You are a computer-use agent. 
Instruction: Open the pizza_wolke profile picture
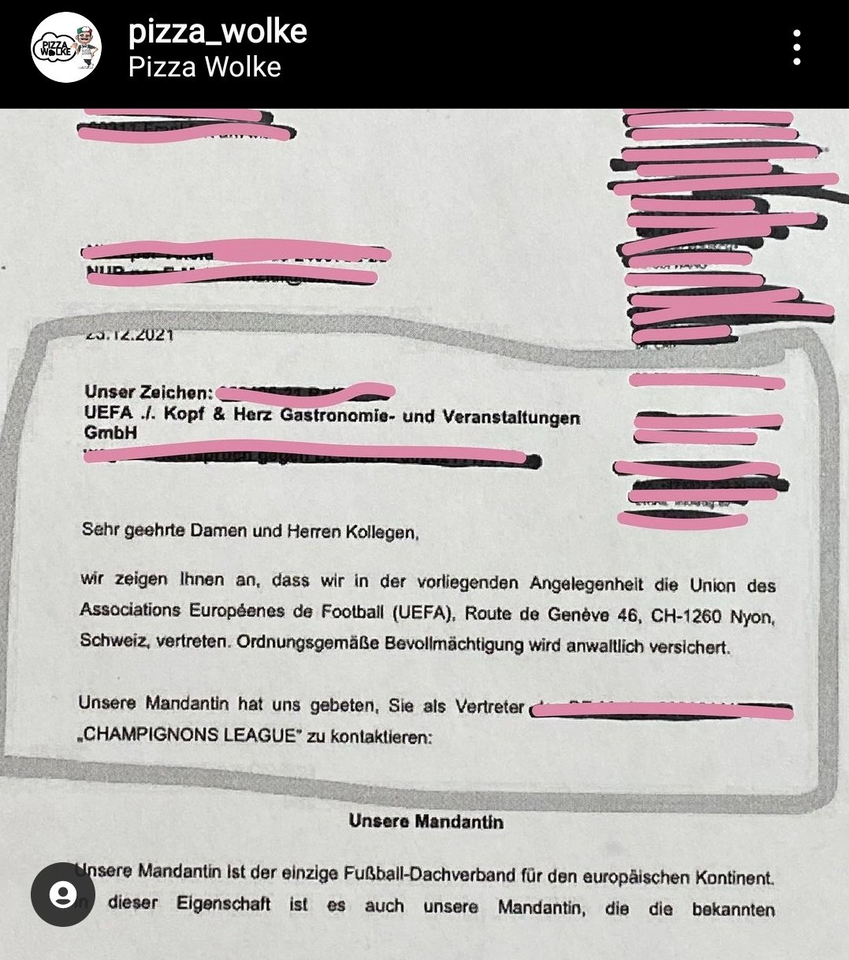tap(67, 47)
